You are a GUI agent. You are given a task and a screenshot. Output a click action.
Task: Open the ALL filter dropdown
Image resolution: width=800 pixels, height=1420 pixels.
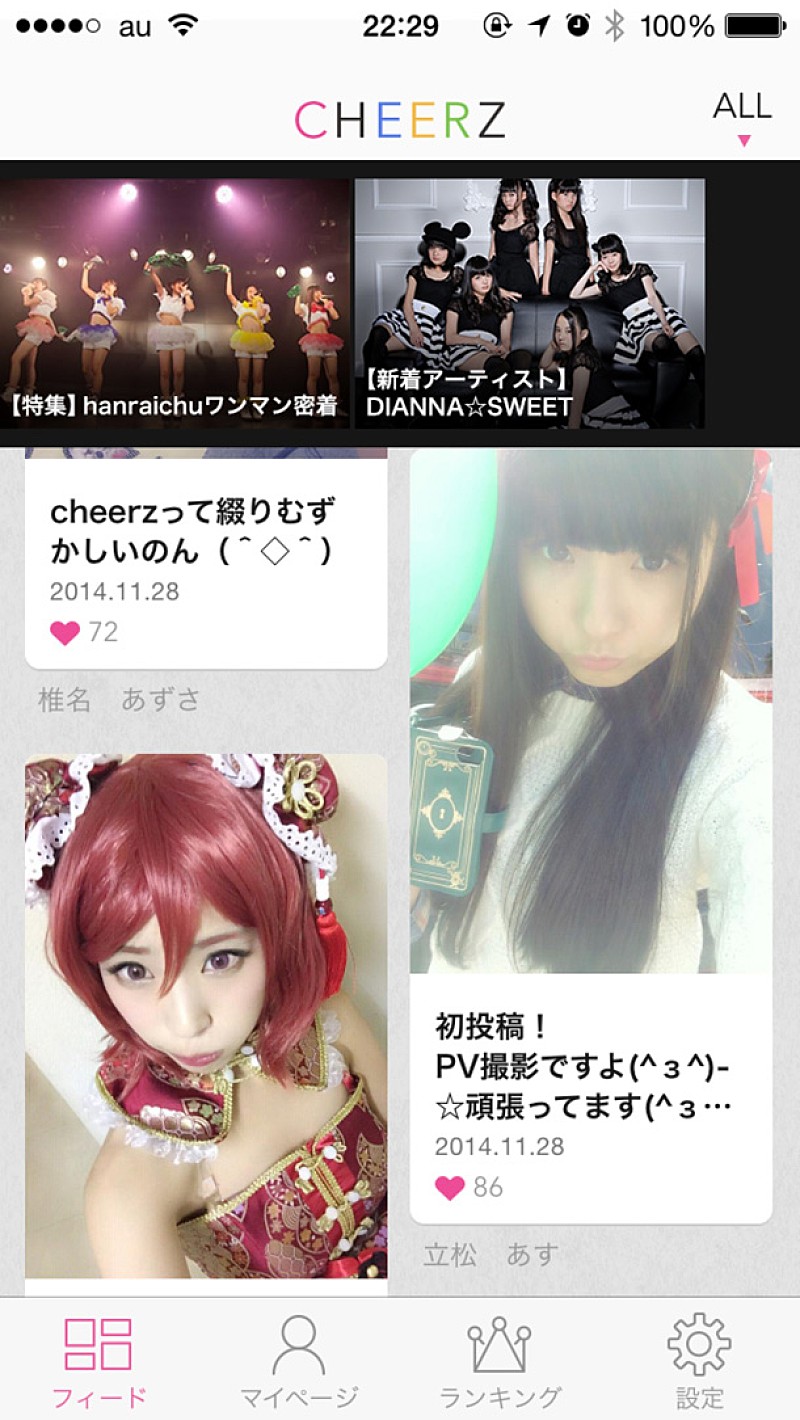742,115
